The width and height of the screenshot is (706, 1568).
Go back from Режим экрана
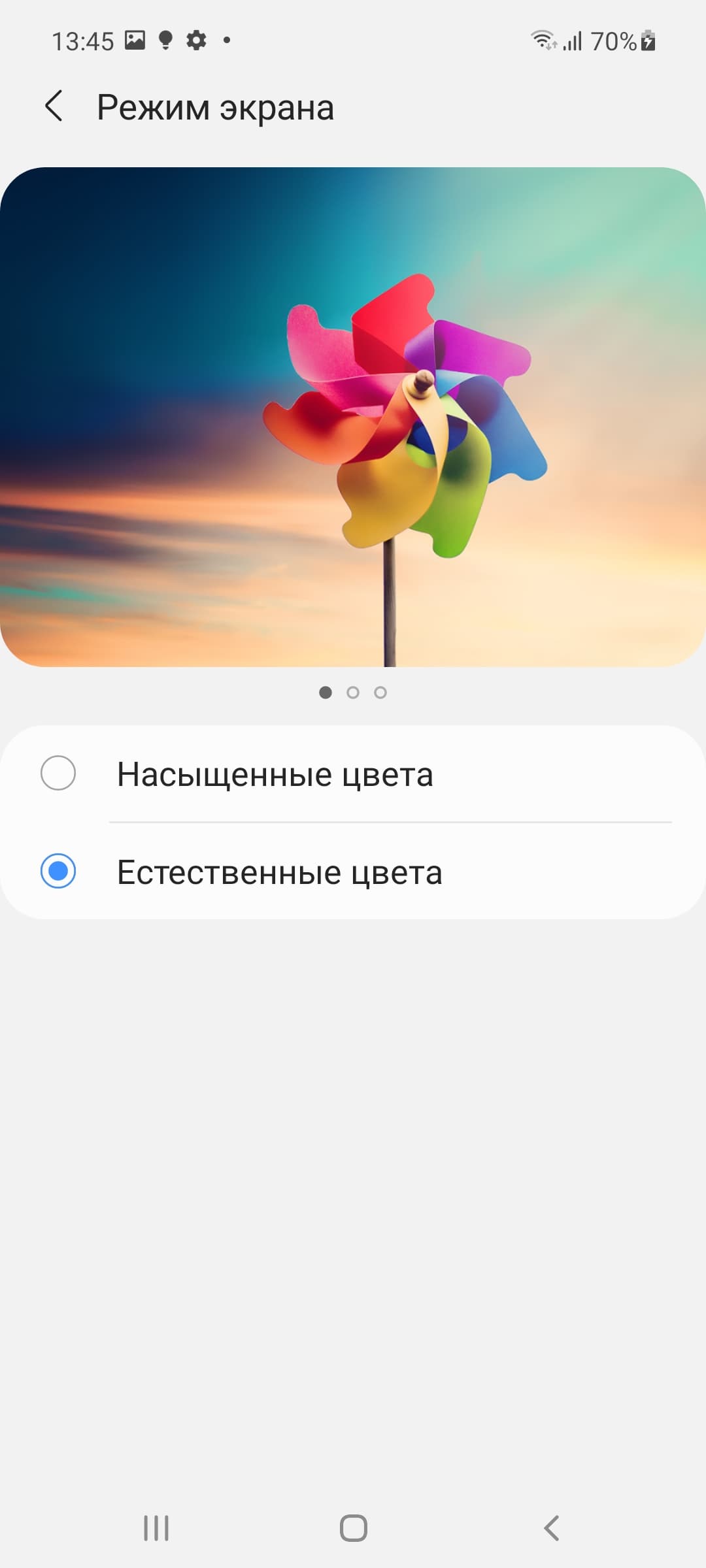[x=54, y=106]
